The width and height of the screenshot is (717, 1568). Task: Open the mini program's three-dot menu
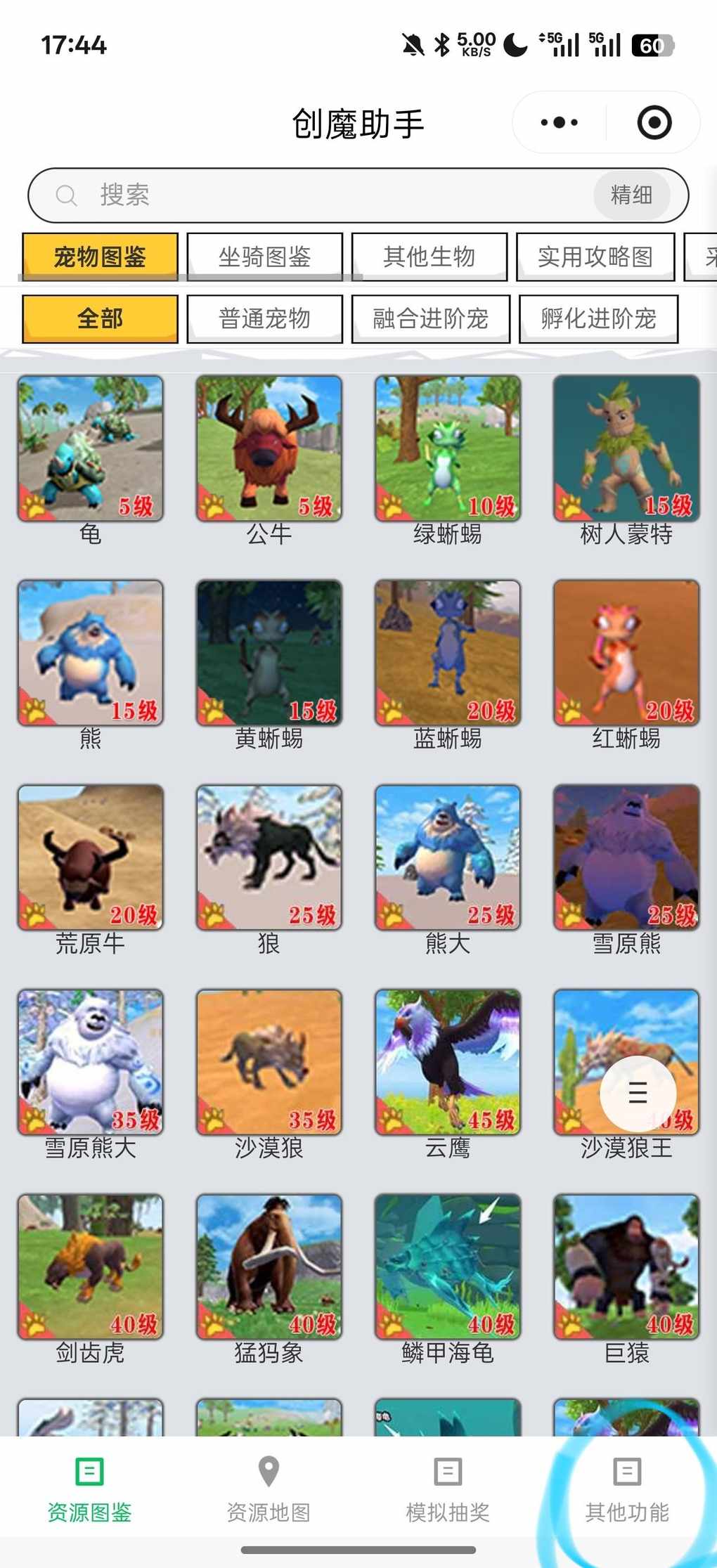point(560,123)
